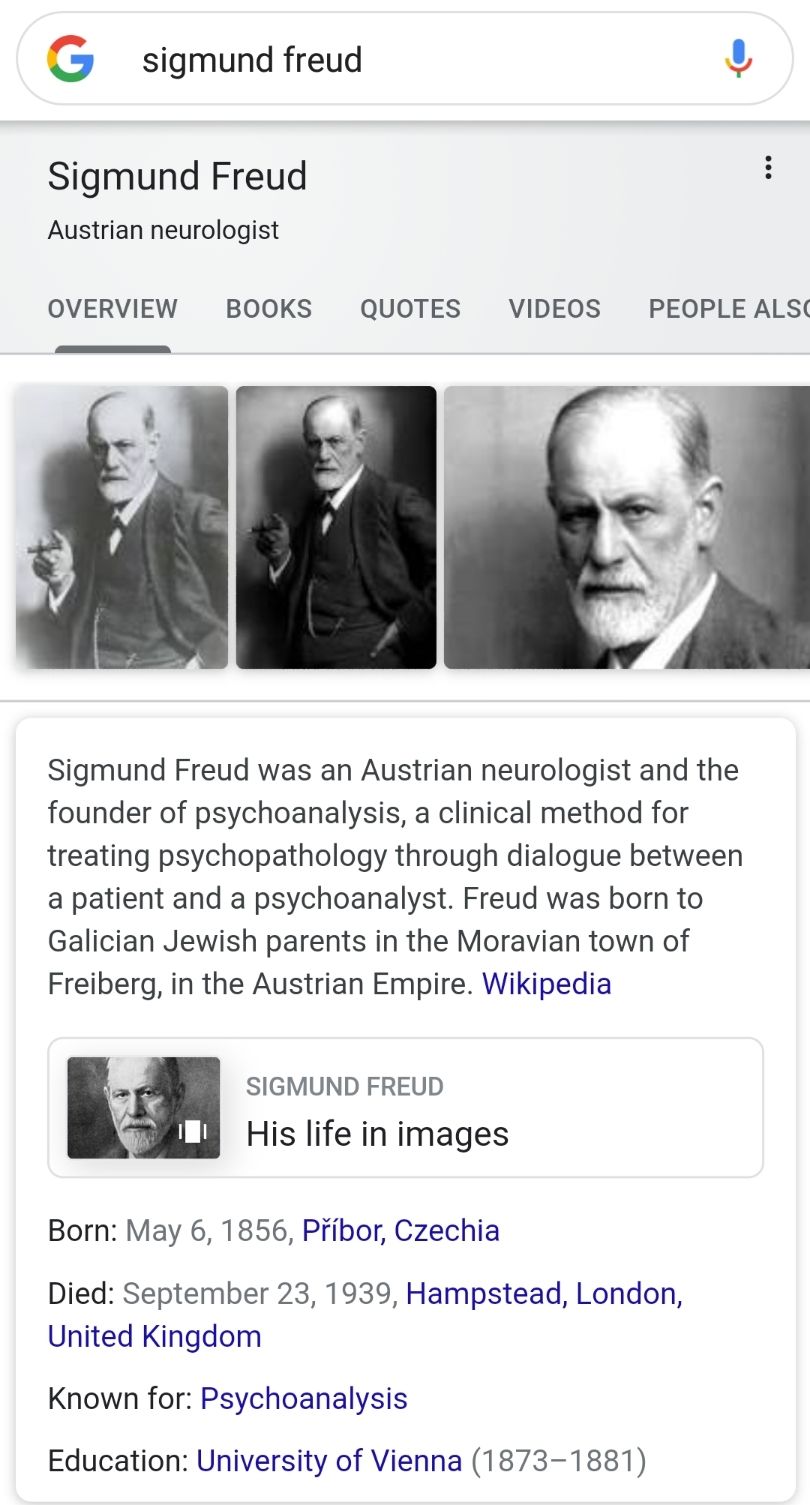Open the His life in images card
Viewport: 810px width, 1505px height.
point(405,1108)
